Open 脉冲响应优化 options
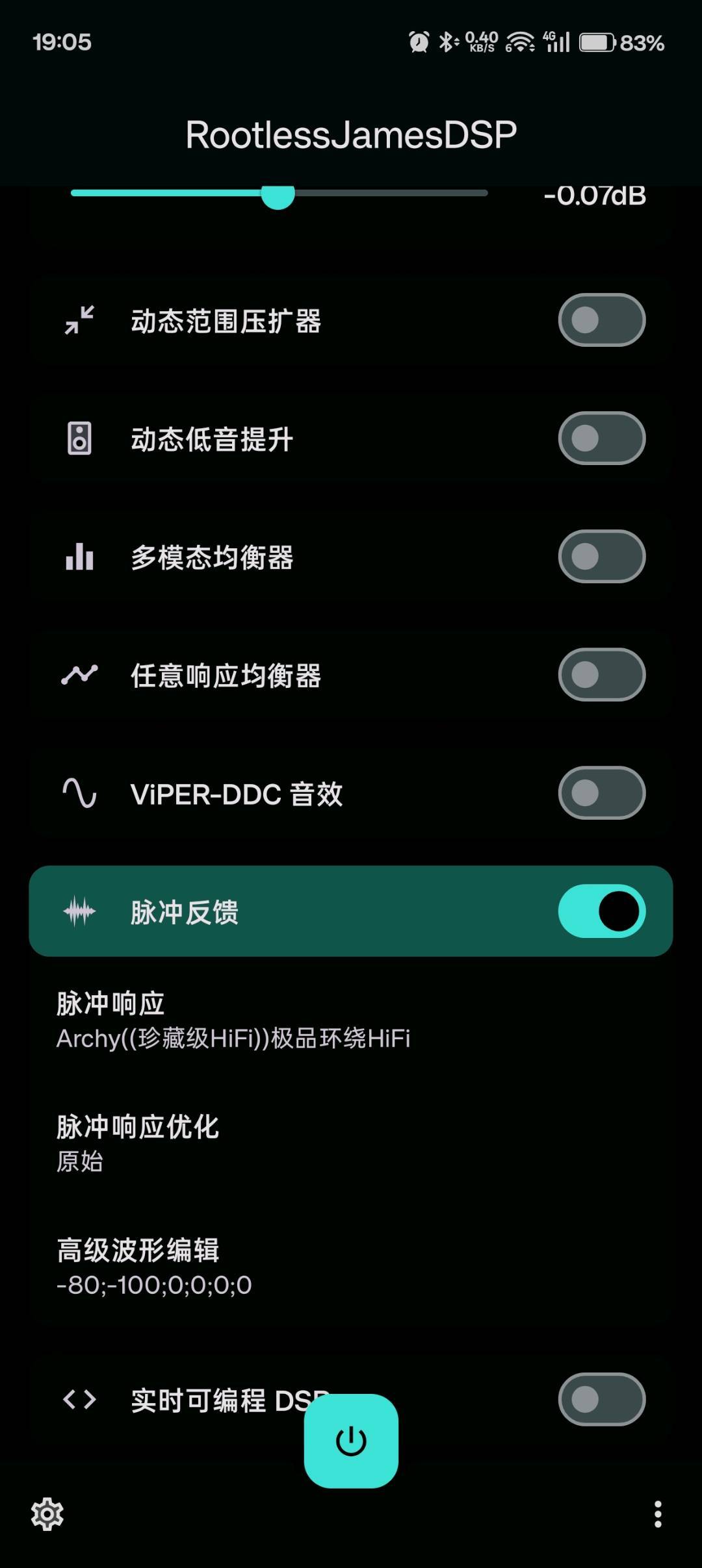Image resolution: width=702 pixels, height=1568 pixels. tap(138, 1143)
